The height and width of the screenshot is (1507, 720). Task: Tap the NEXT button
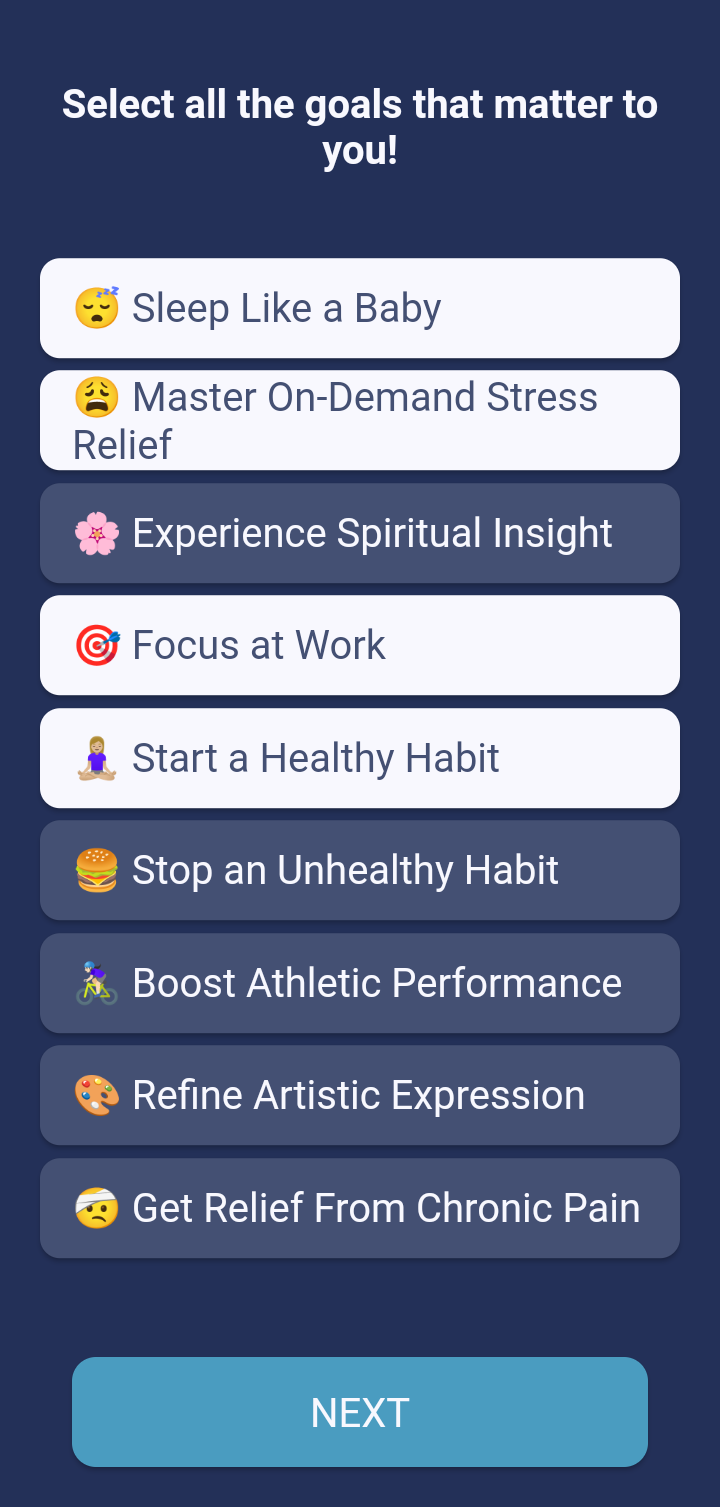(360, 1412)
